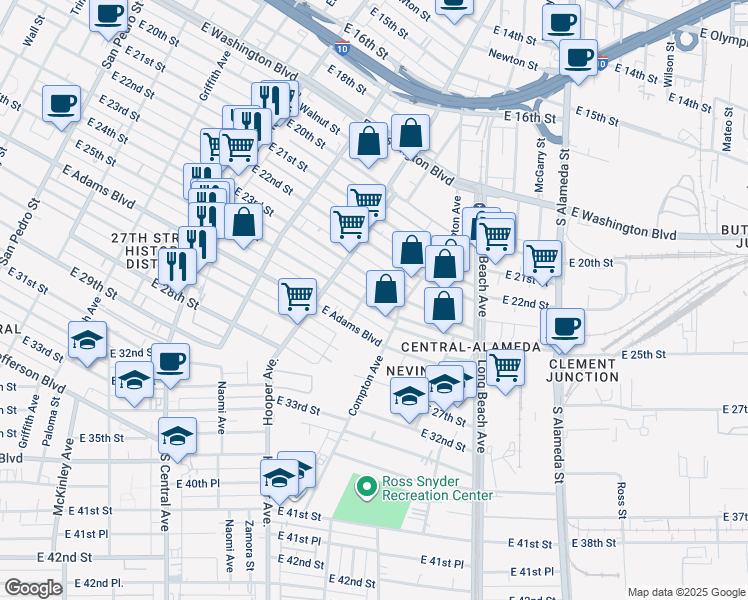Open the Ross Snyder Recreation Center pin

367,487
